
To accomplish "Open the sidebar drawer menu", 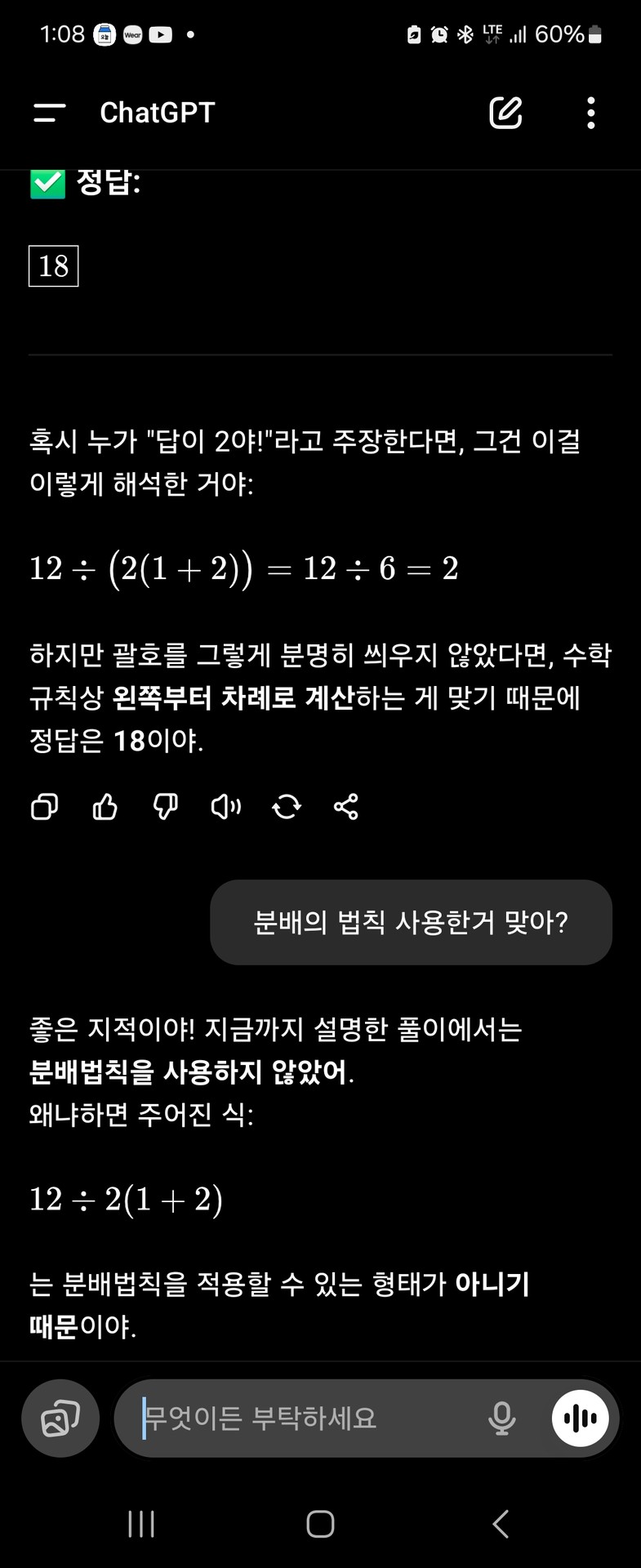I will pyautogui.click(x=49, y=113).
